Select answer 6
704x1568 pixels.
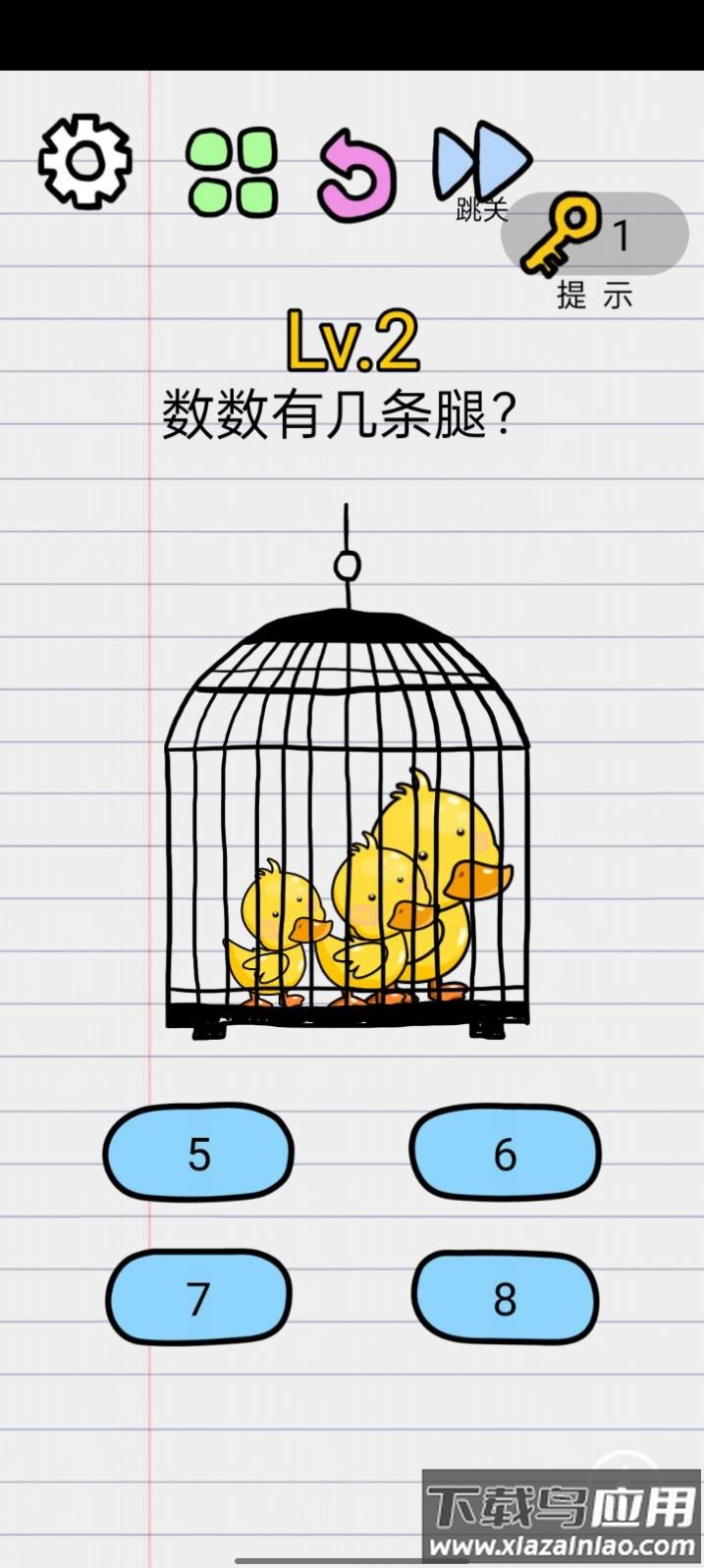click(x=505, y=1153)
